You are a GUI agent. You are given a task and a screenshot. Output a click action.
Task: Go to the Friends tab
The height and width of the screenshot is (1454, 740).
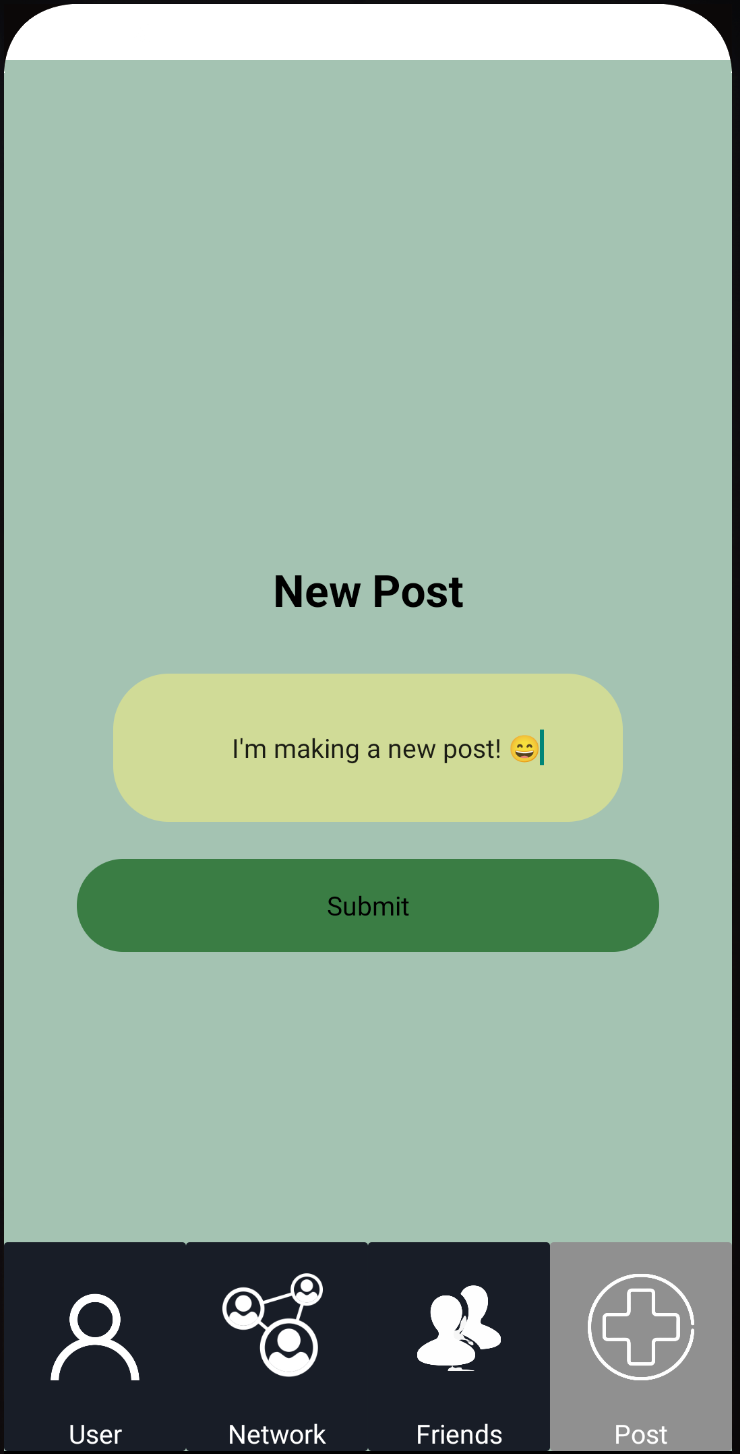click(x=459, y=1347)
